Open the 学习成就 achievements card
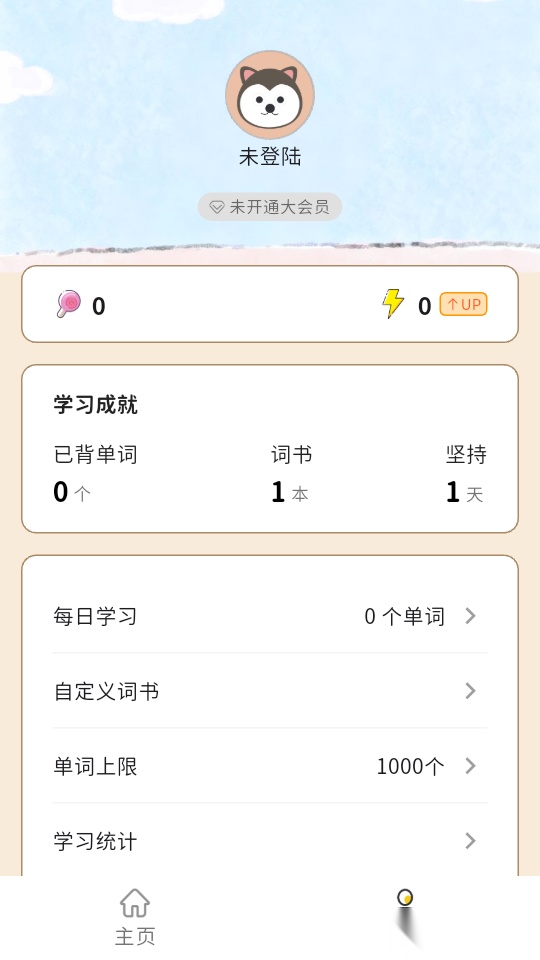Screen dimensions: 540x960 270,449
